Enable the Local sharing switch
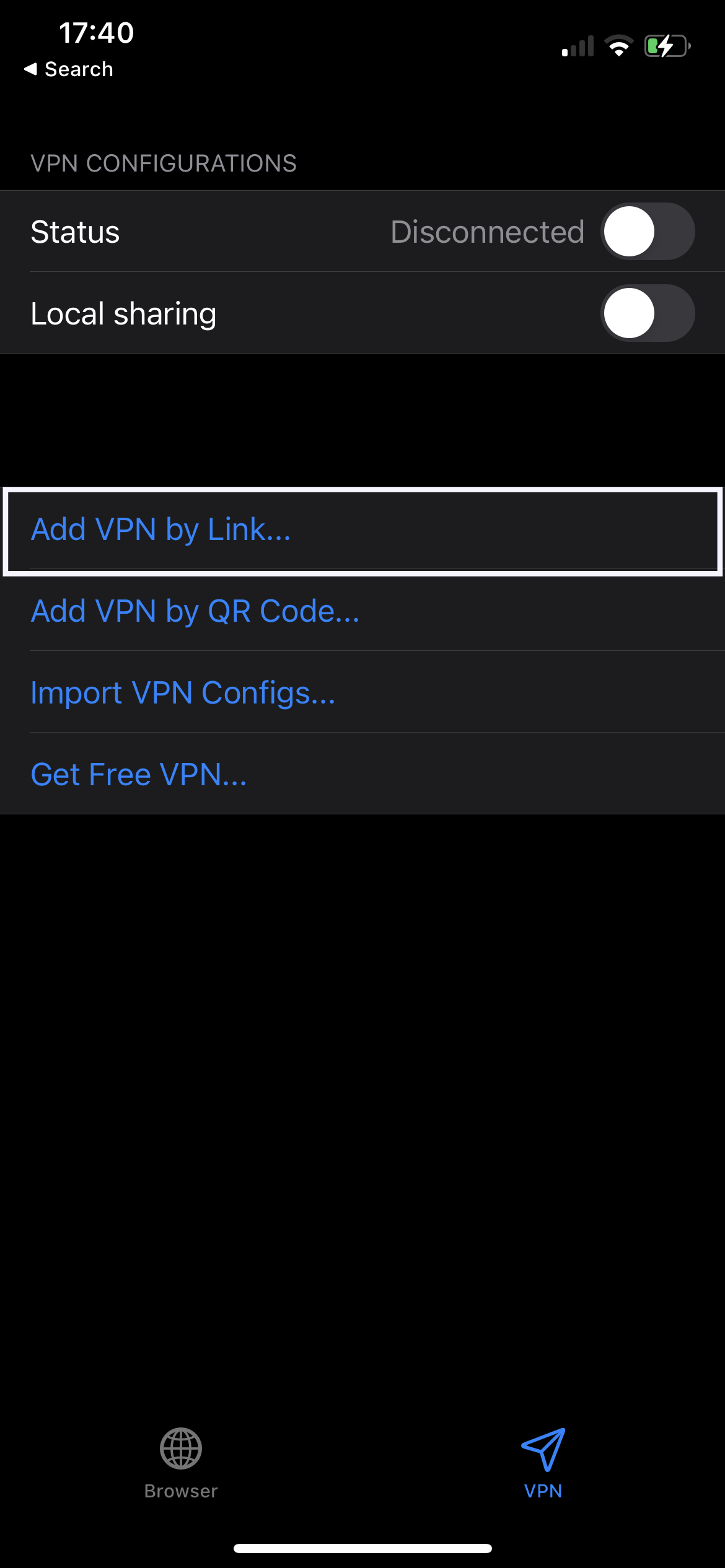Image resolution: width=725 pixels, height=1568 pixels. [648, 313]
